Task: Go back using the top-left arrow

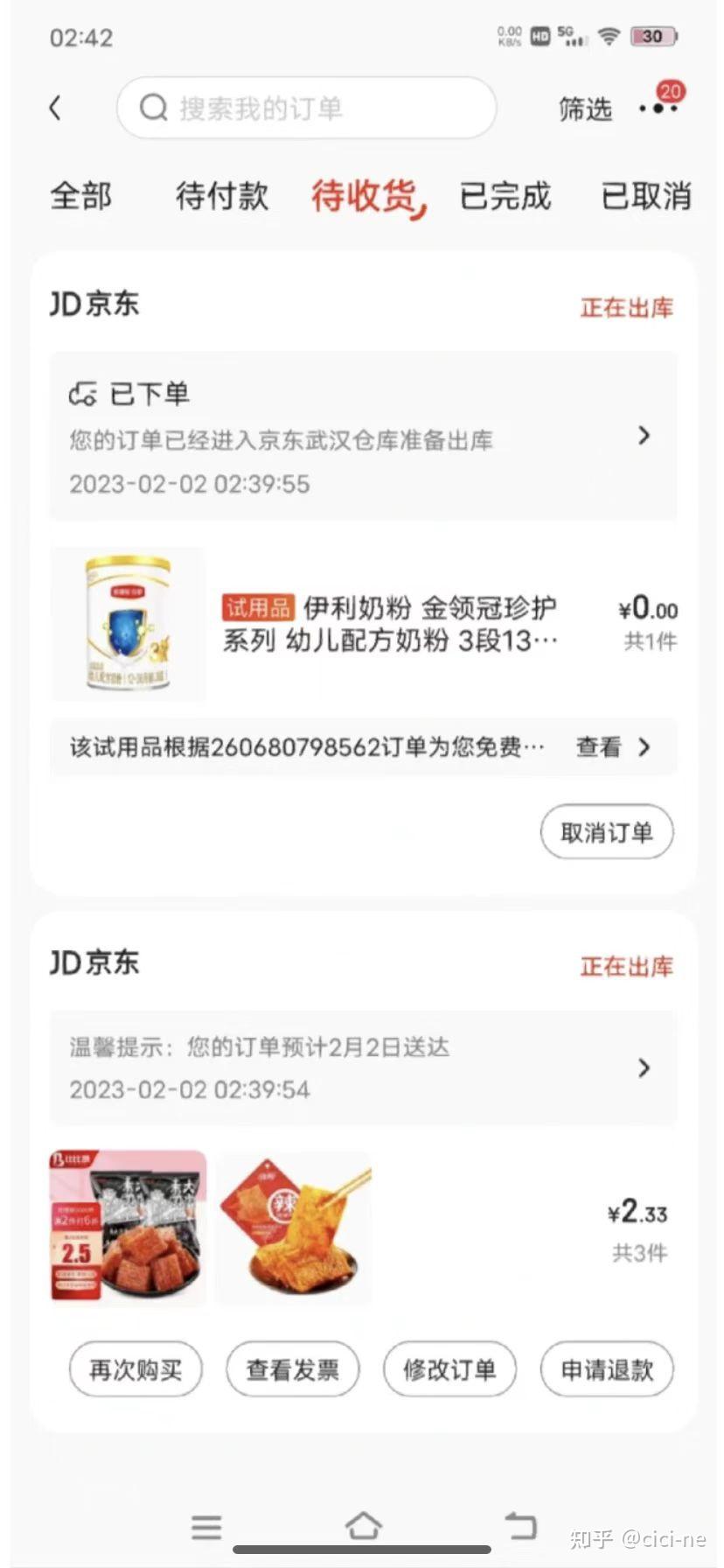Action: point(55,108)
